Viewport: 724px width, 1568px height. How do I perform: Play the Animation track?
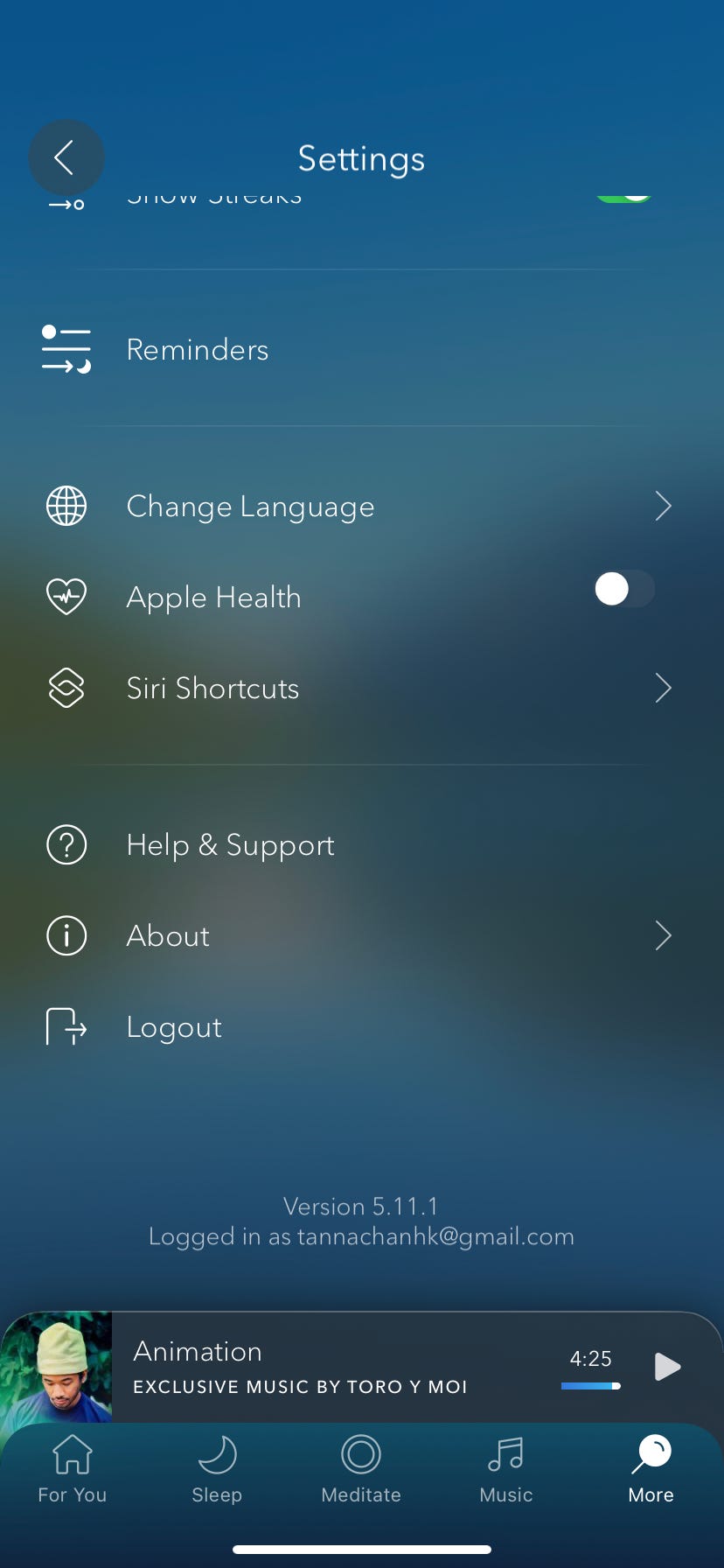tap(667, 1366)
